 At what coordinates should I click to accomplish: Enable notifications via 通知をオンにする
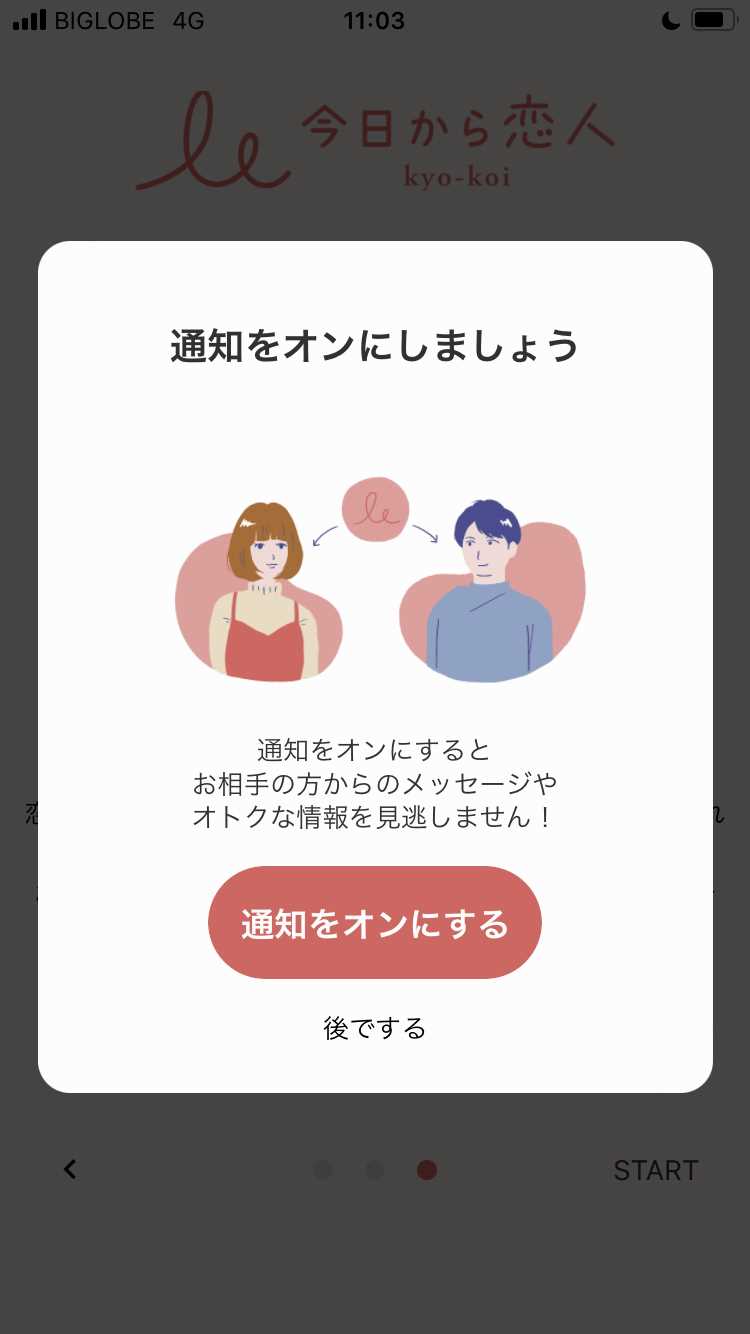pyautogui.click(x=375, y=922)
